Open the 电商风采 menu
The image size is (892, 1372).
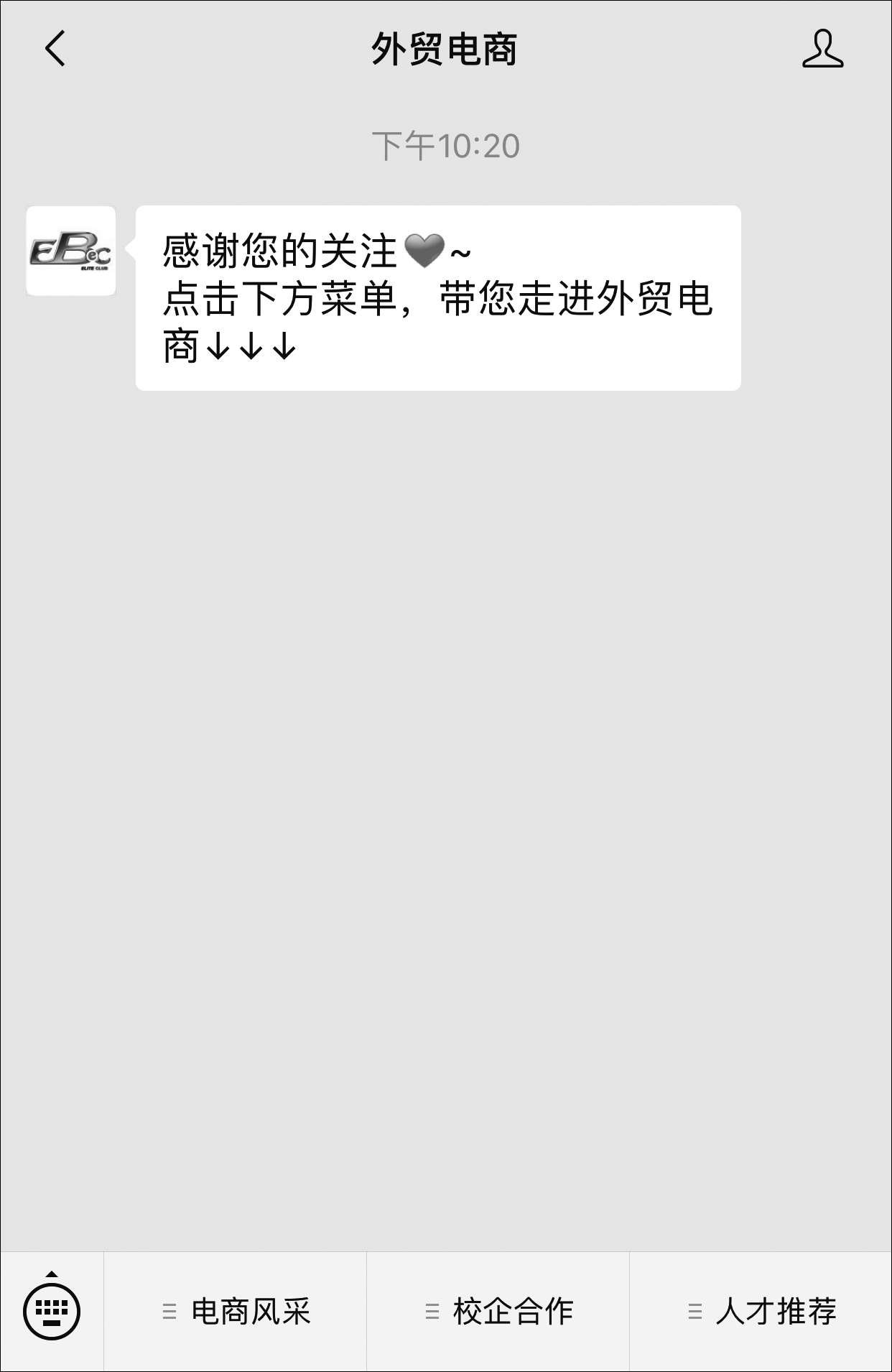pyautogui.click(x=236, y=1312)
